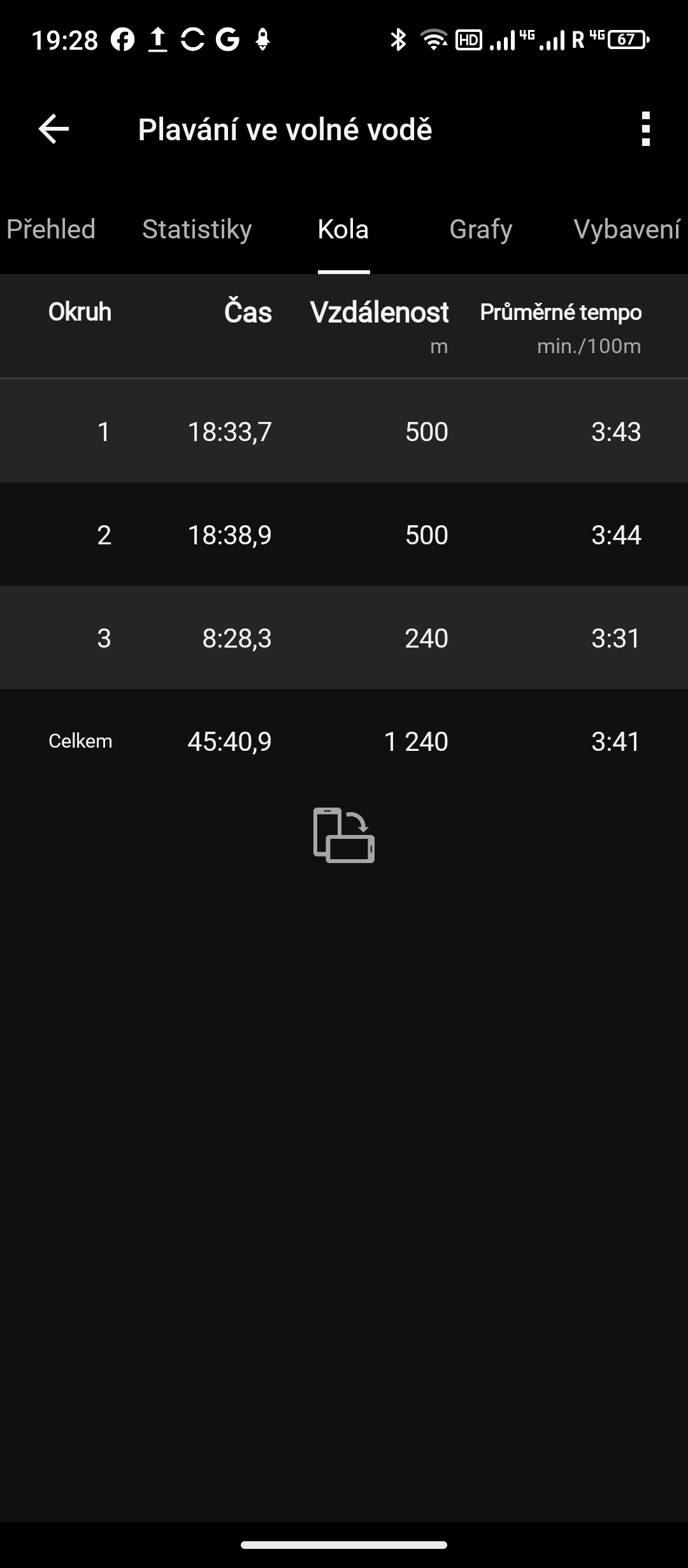Show the Grafy tab
Image resolution: width=688 pixels, height=1568 pixels.
480,229
